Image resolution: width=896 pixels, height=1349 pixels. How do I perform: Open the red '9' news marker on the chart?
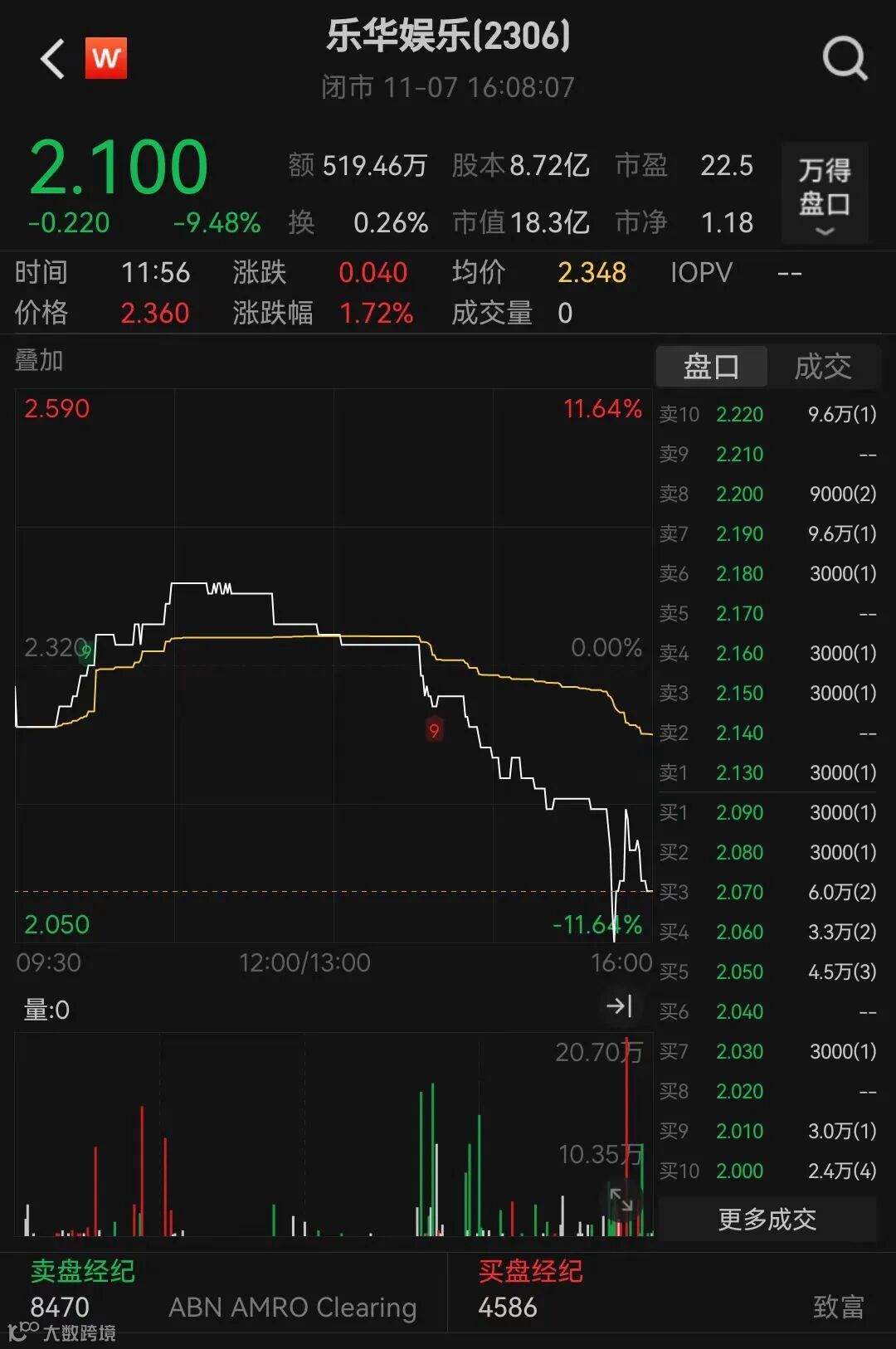[435, 729]
